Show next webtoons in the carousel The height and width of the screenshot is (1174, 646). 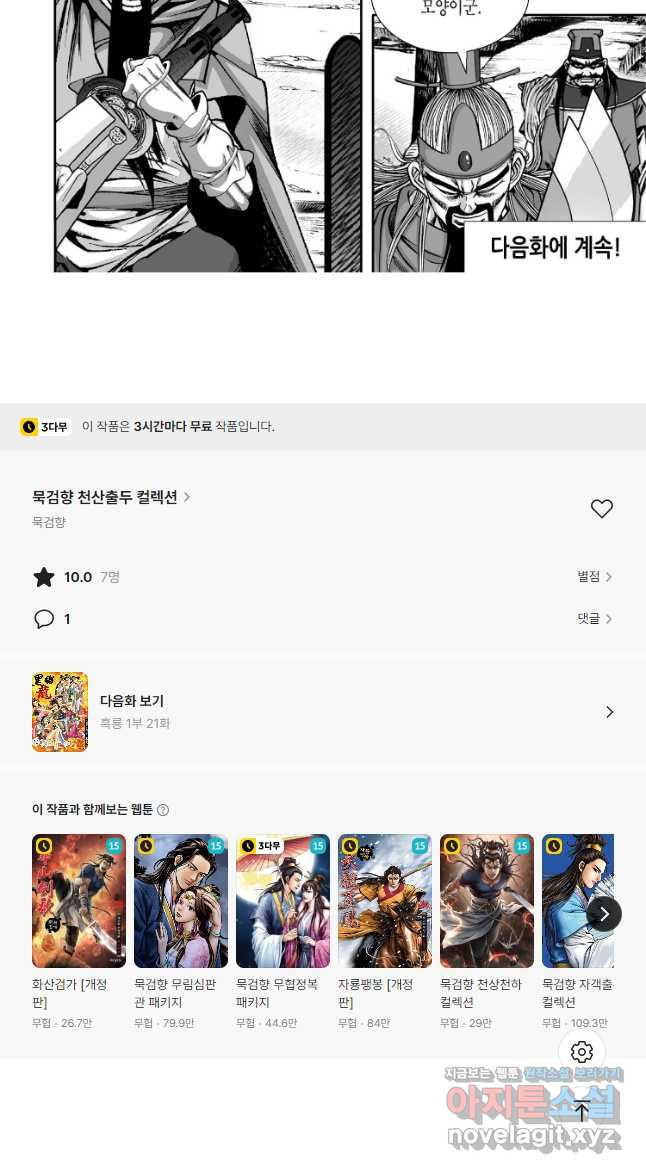(604, 914)
